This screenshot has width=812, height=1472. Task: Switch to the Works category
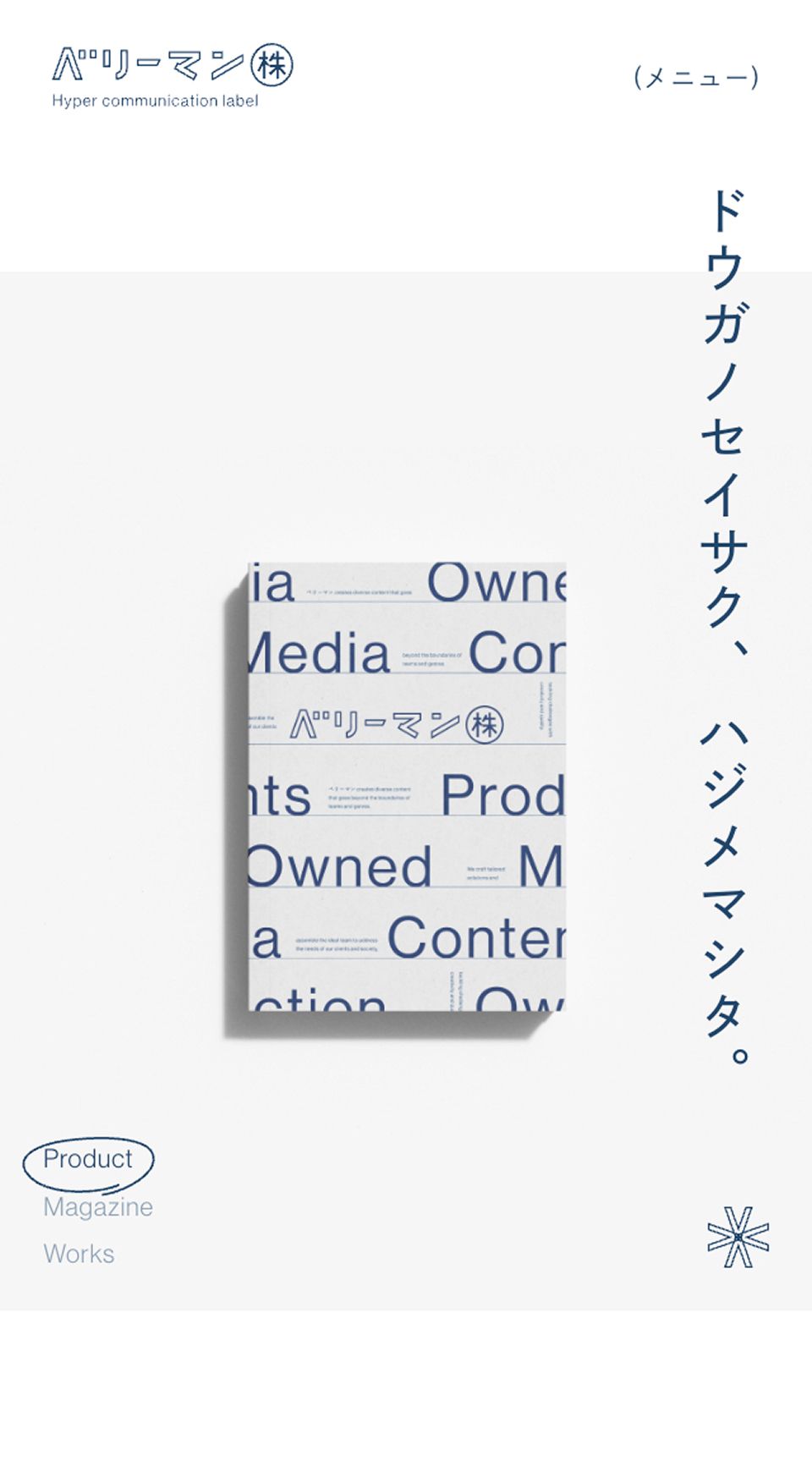click(79, 1254)
